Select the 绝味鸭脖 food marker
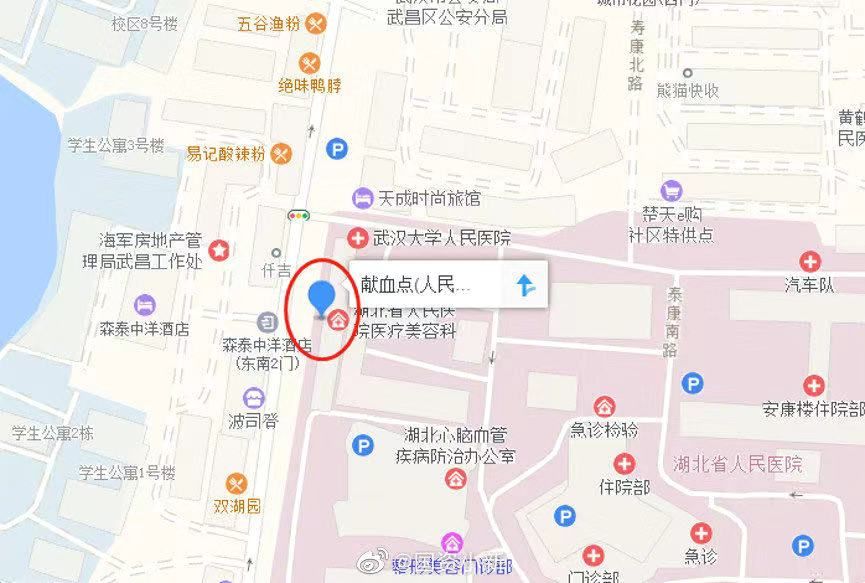865x583 pixels. pos(310,62)
